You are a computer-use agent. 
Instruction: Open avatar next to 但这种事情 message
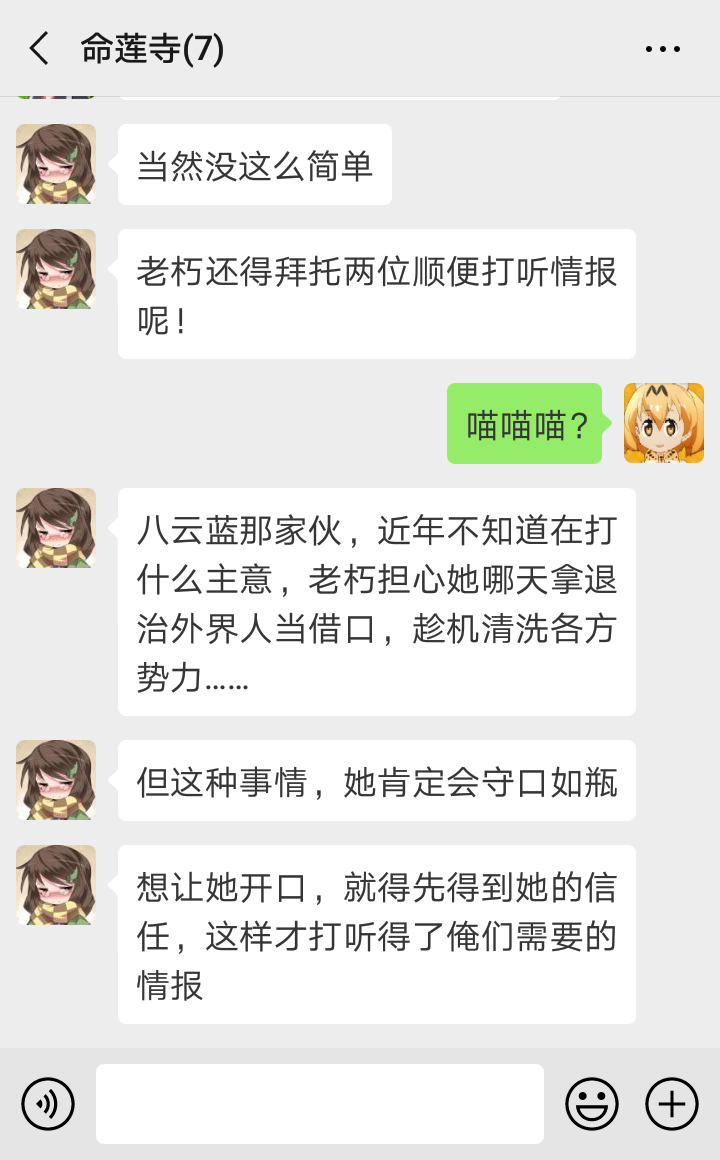[56, 780]
